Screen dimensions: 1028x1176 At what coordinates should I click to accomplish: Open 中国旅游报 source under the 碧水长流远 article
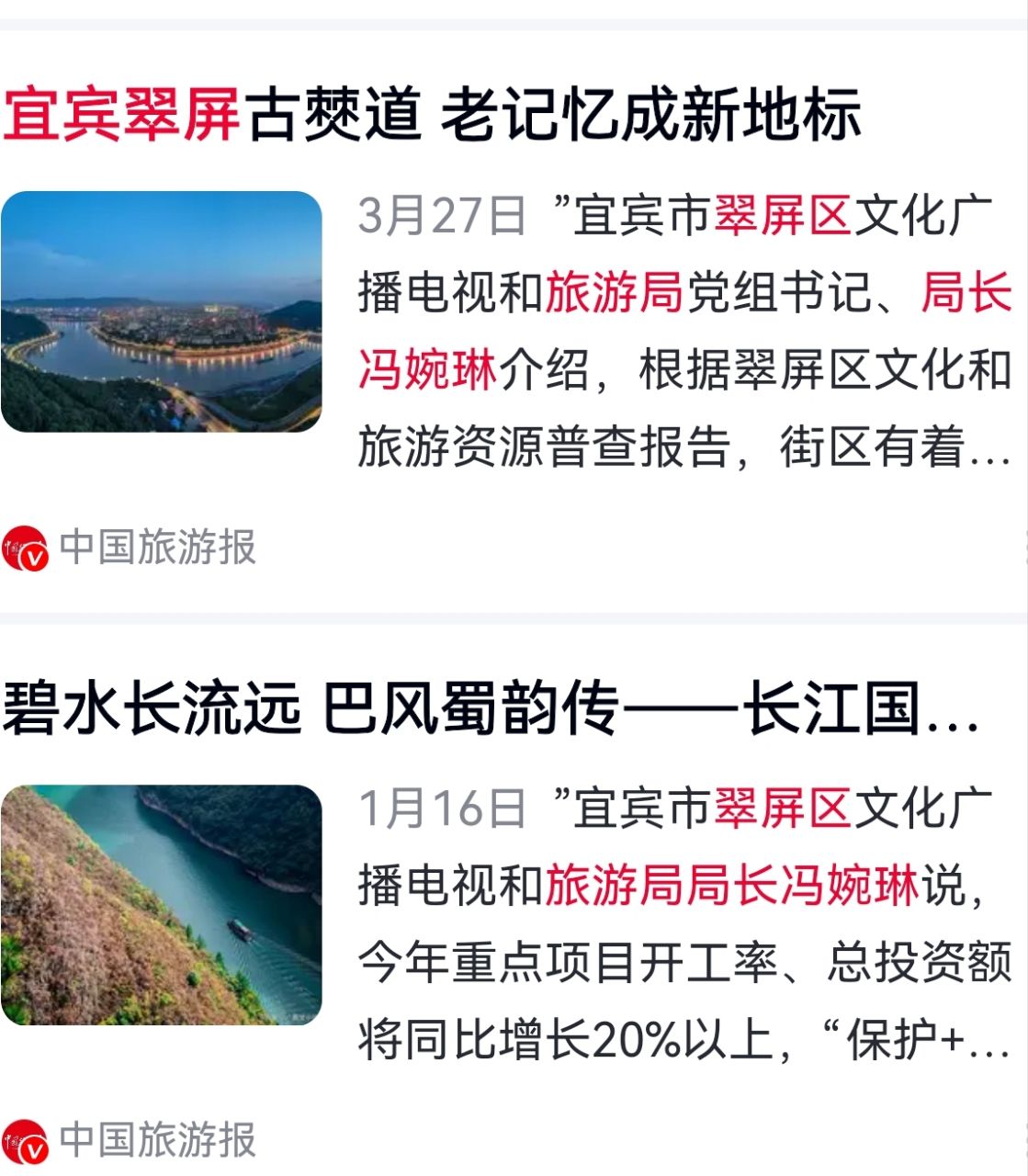pyautogui.click(x=156, y=1141)
